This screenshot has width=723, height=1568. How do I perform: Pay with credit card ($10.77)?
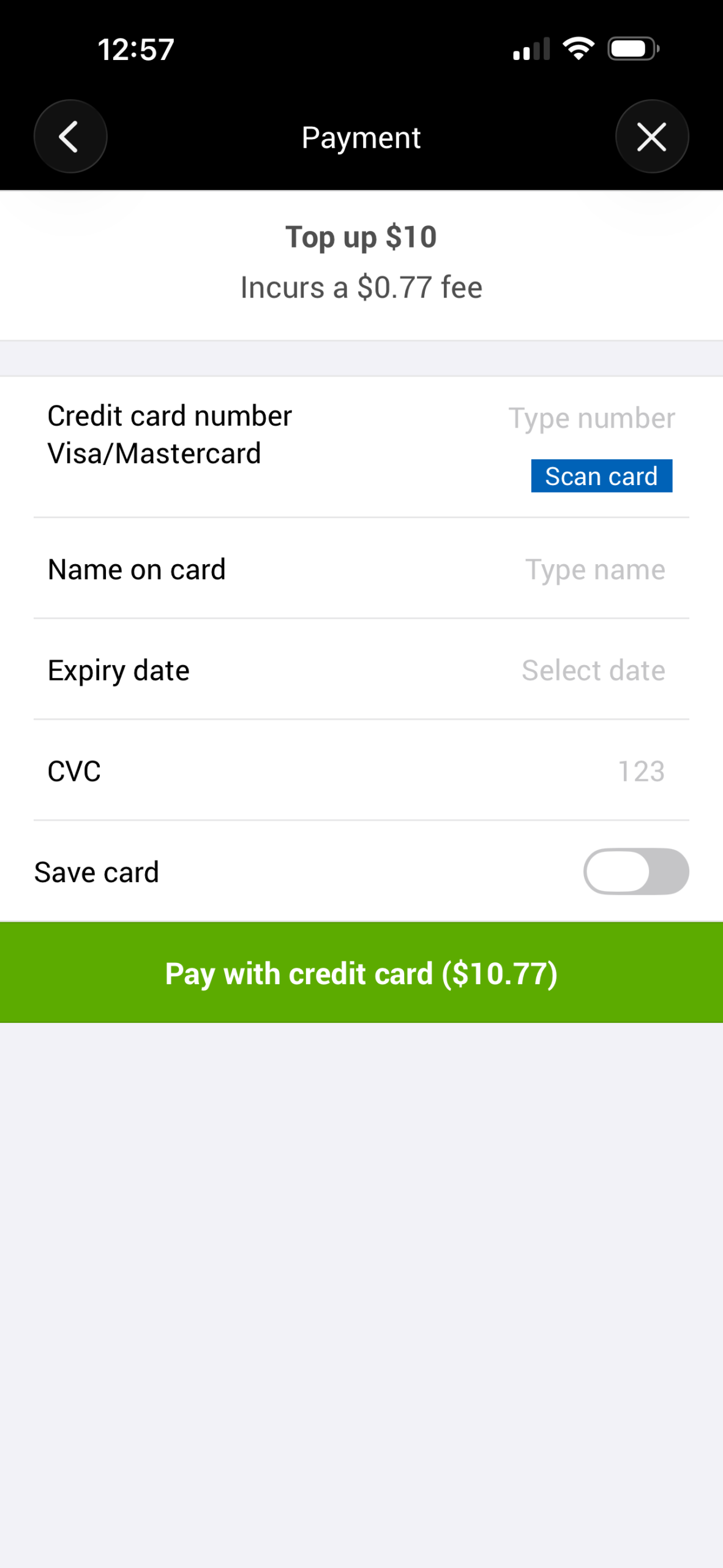(x=361, y=973)
